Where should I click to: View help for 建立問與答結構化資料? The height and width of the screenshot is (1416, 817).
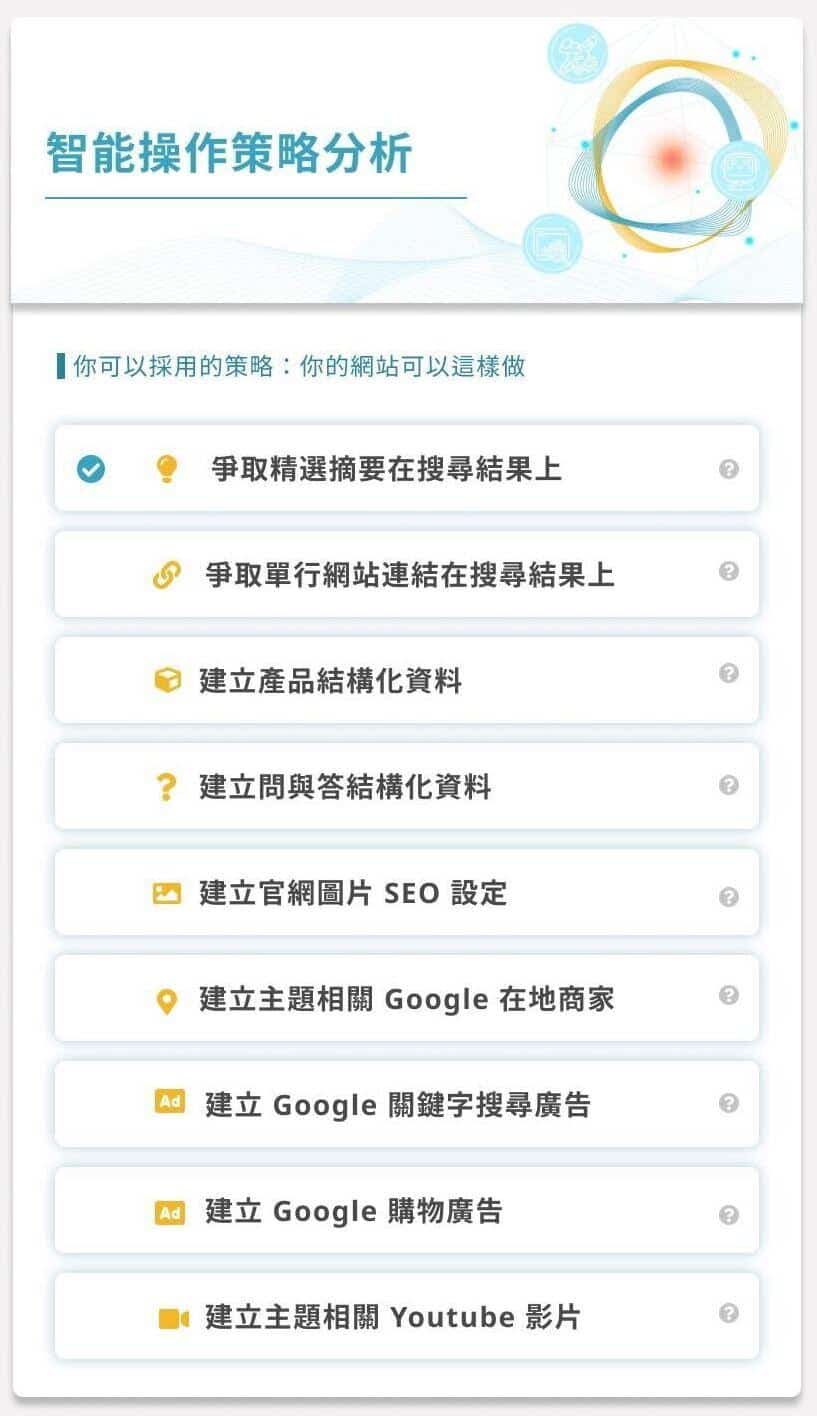click(729, 785)
